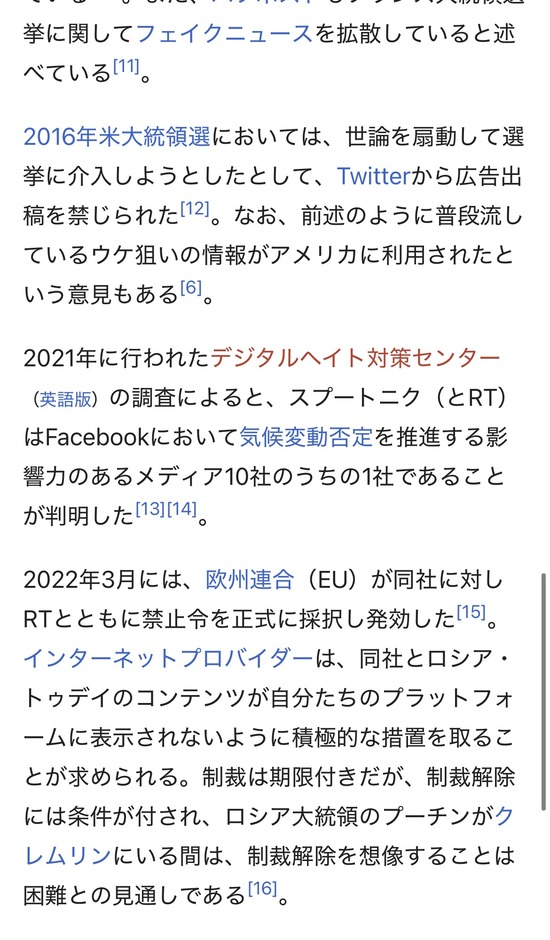
Task: Open citation reference [16]
Action: 263,888
